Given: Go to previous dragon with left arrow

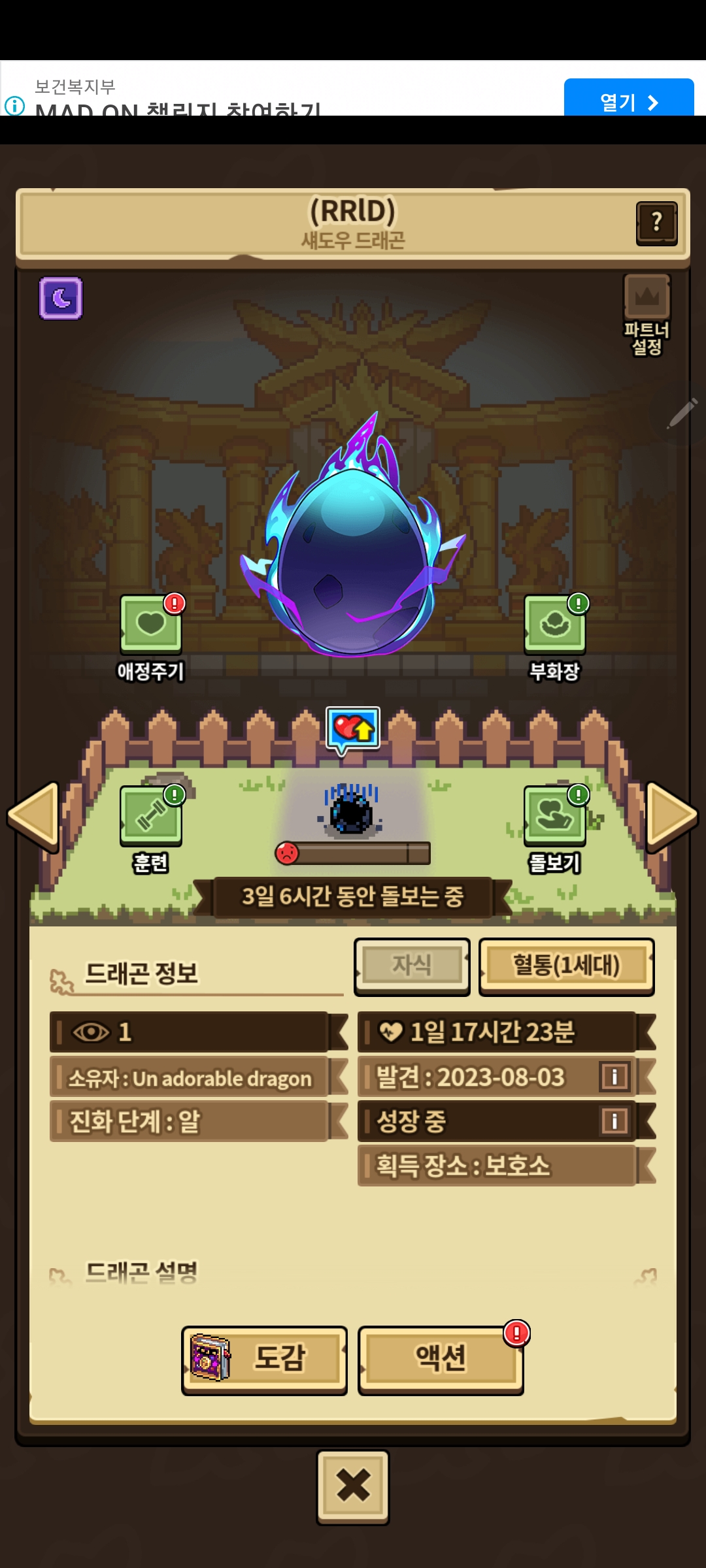Looking at the screenshot, I should [34, 817].
